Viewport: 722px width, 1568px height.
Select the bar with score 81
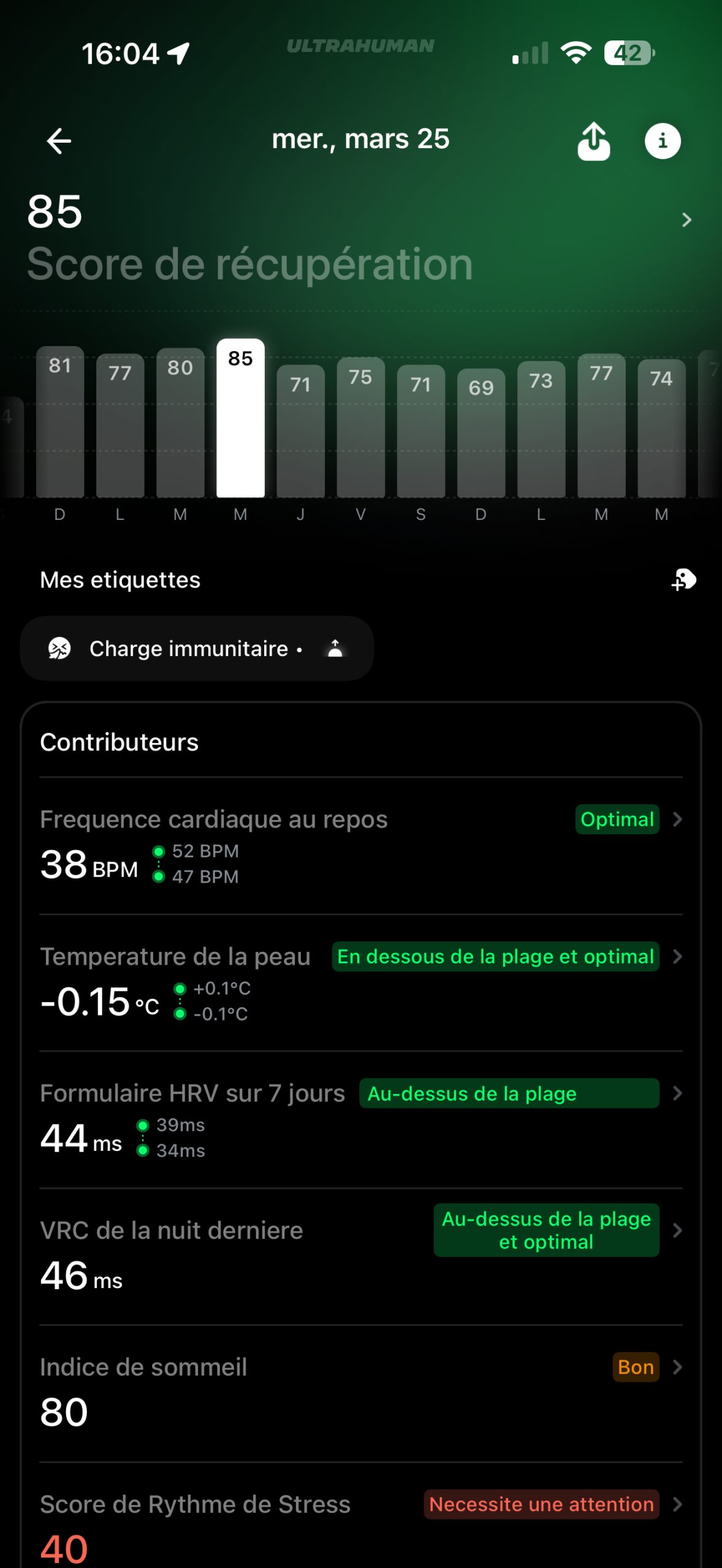(x=60, y=423)
